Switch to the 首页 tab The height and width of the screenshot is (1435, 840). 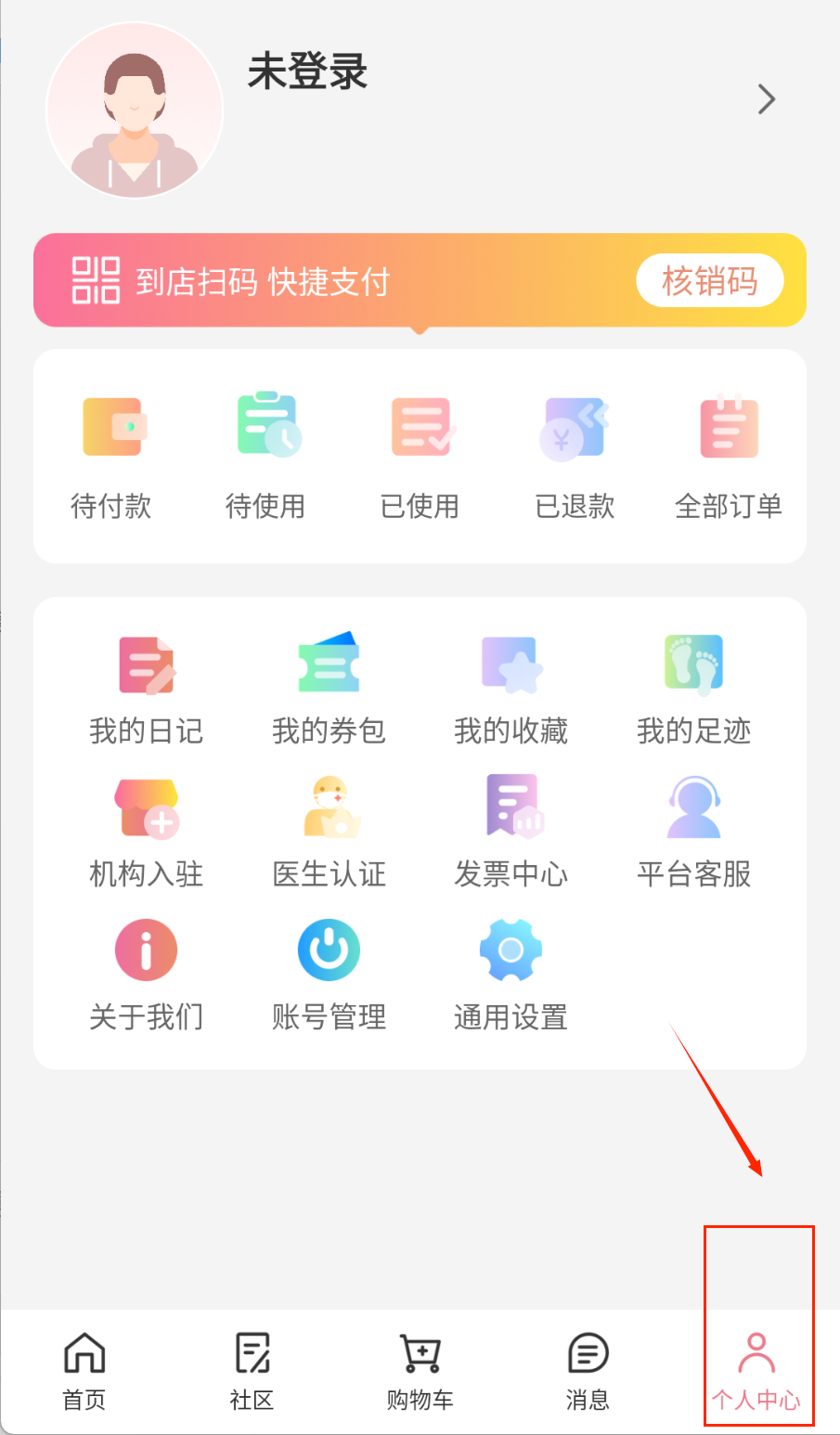point(84,1371)
